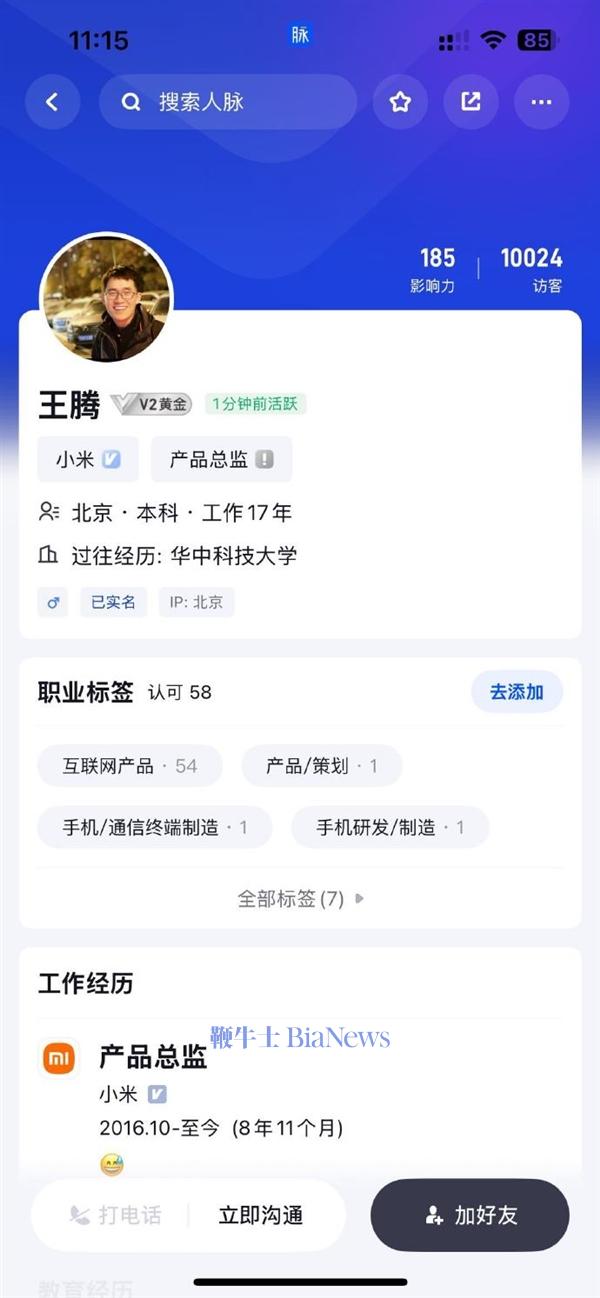Screen dimensions: 600x1298
Task: Open the V2黄金 membership badge
Action: click(151, 404)
